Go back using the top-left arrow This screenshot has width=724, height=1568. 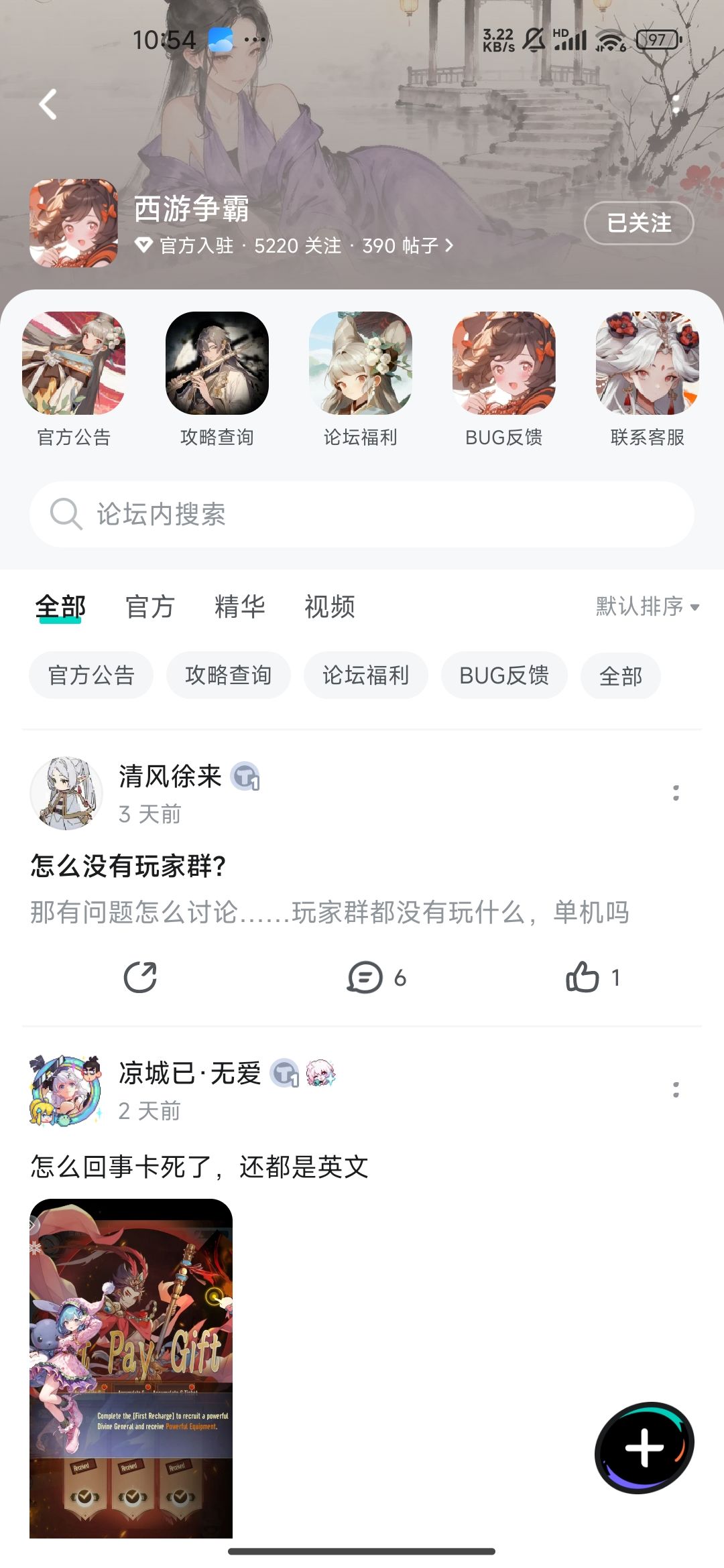48,105
